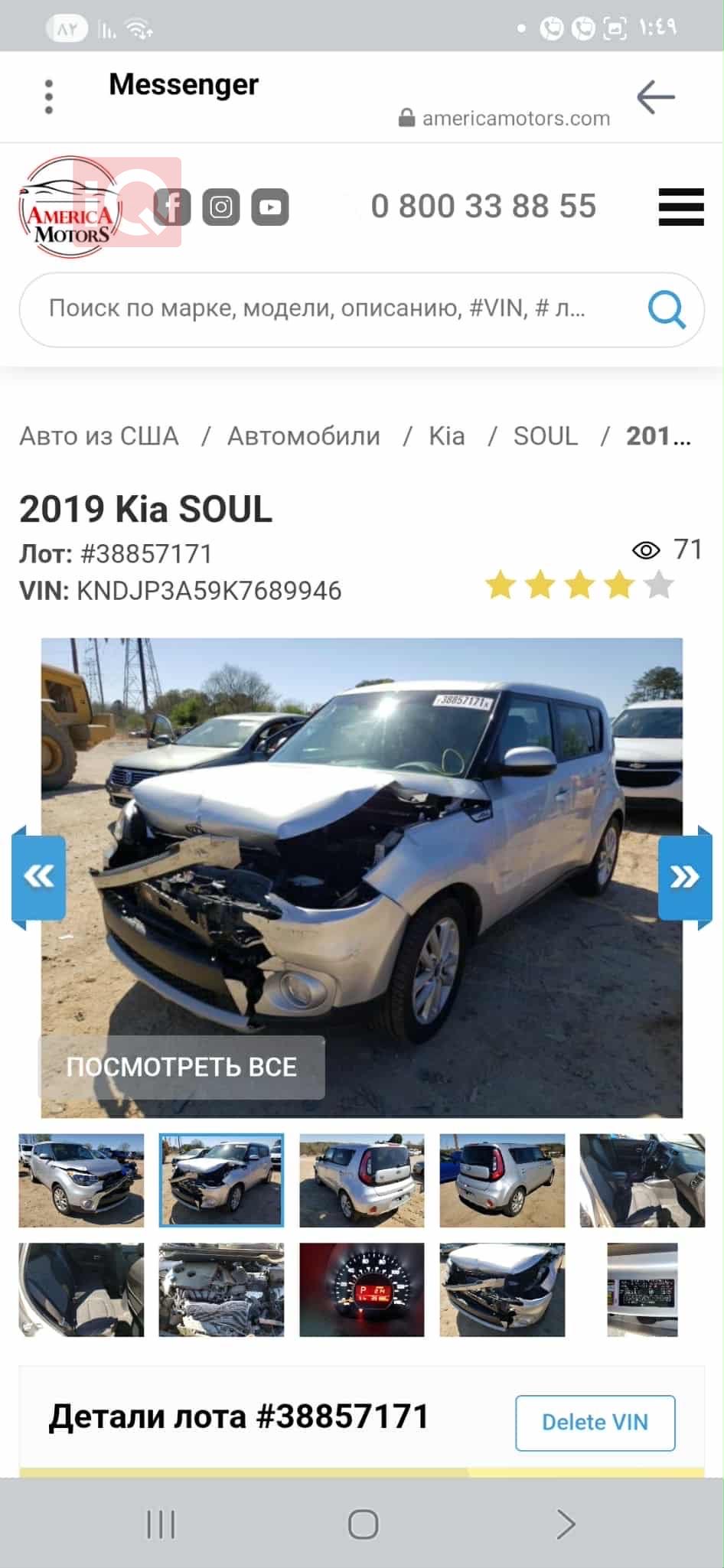Image resolution: width=724 pixels, height=1568 pixels.
Task: Submit search with the magnifier icon
Action: pyautogui.click(x=666, y=309)
